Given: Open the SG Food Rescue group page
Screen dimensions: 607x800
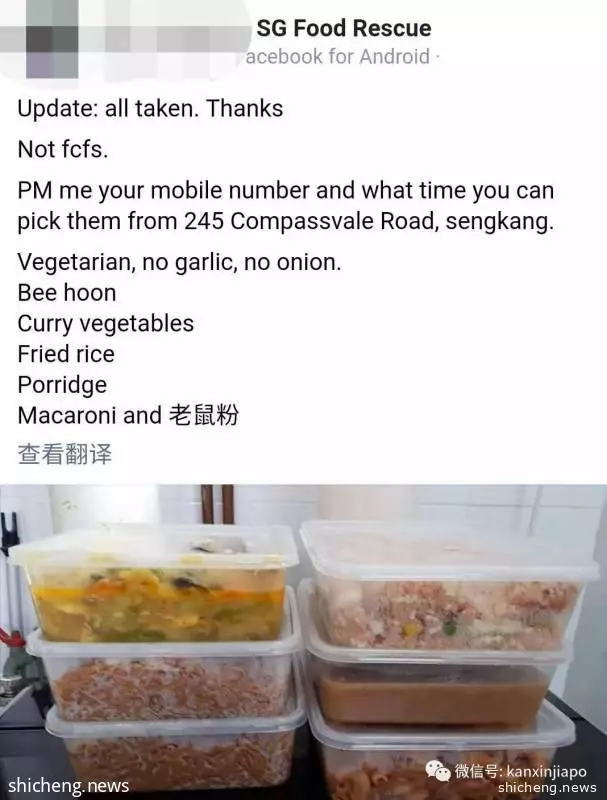Looking at the screenshot, I should point(343,28).
